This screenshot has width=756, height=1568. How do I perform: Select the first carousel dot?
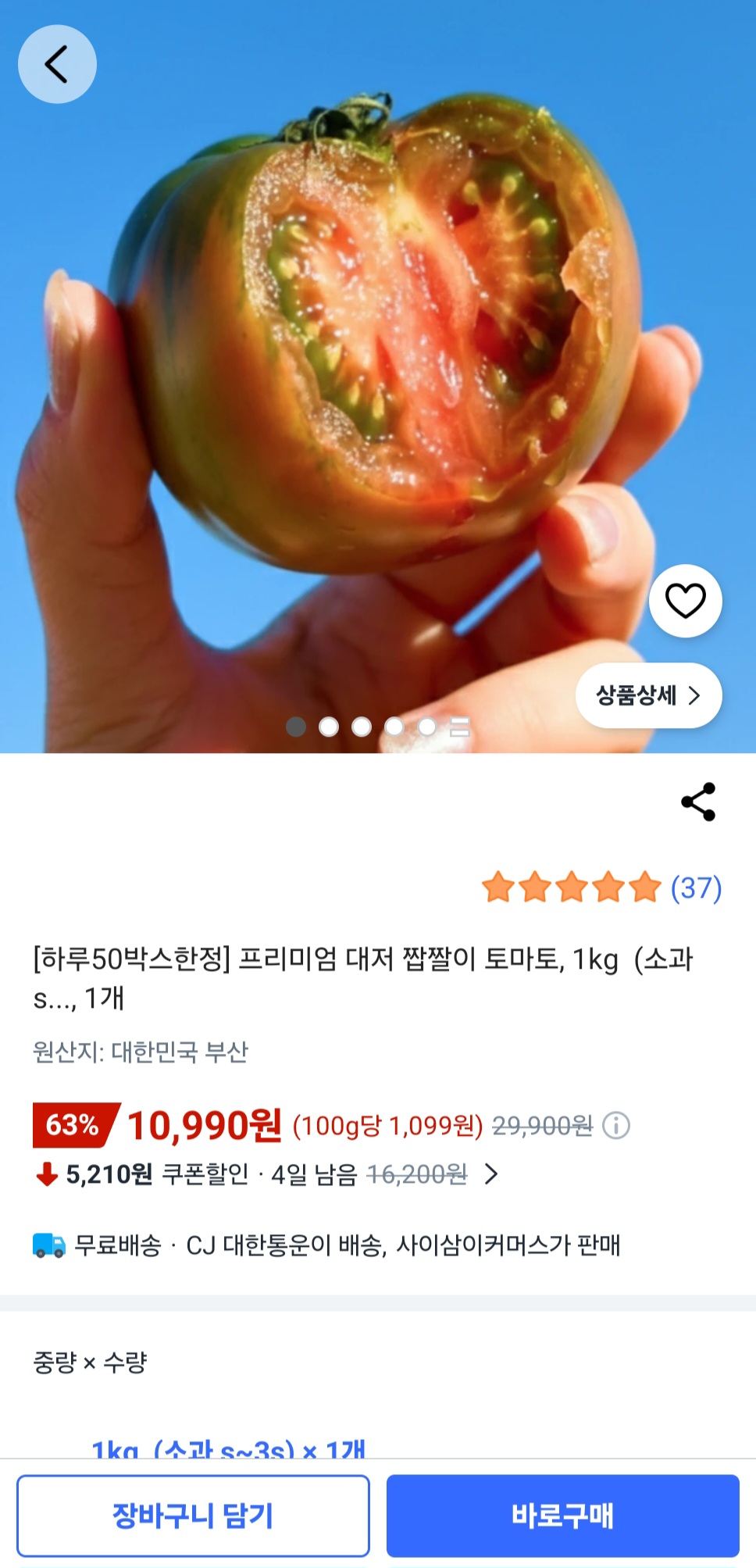(x=295, y=727)
